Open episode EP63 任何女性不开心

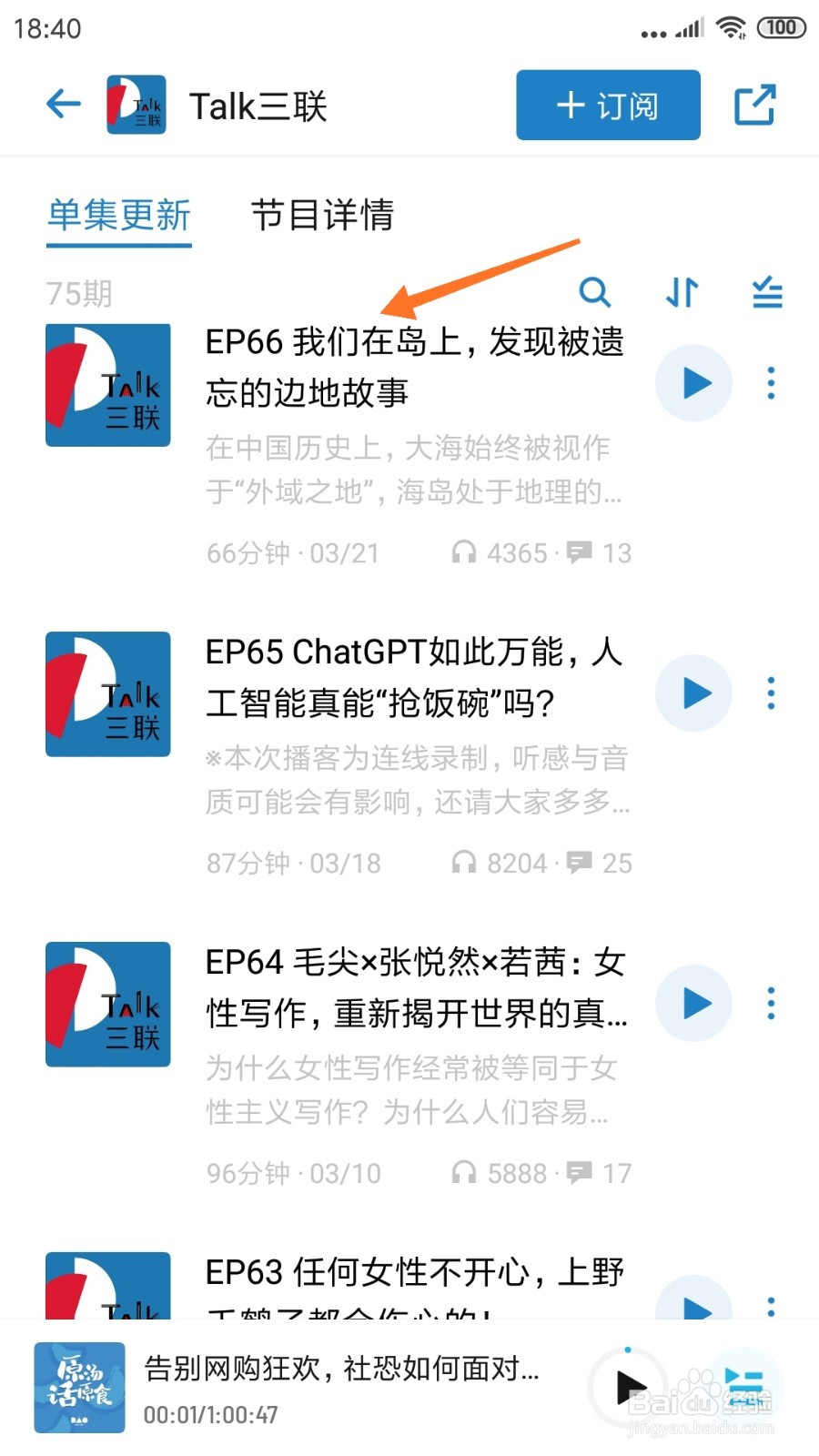pyautogui.click(x=415, y=1273)
